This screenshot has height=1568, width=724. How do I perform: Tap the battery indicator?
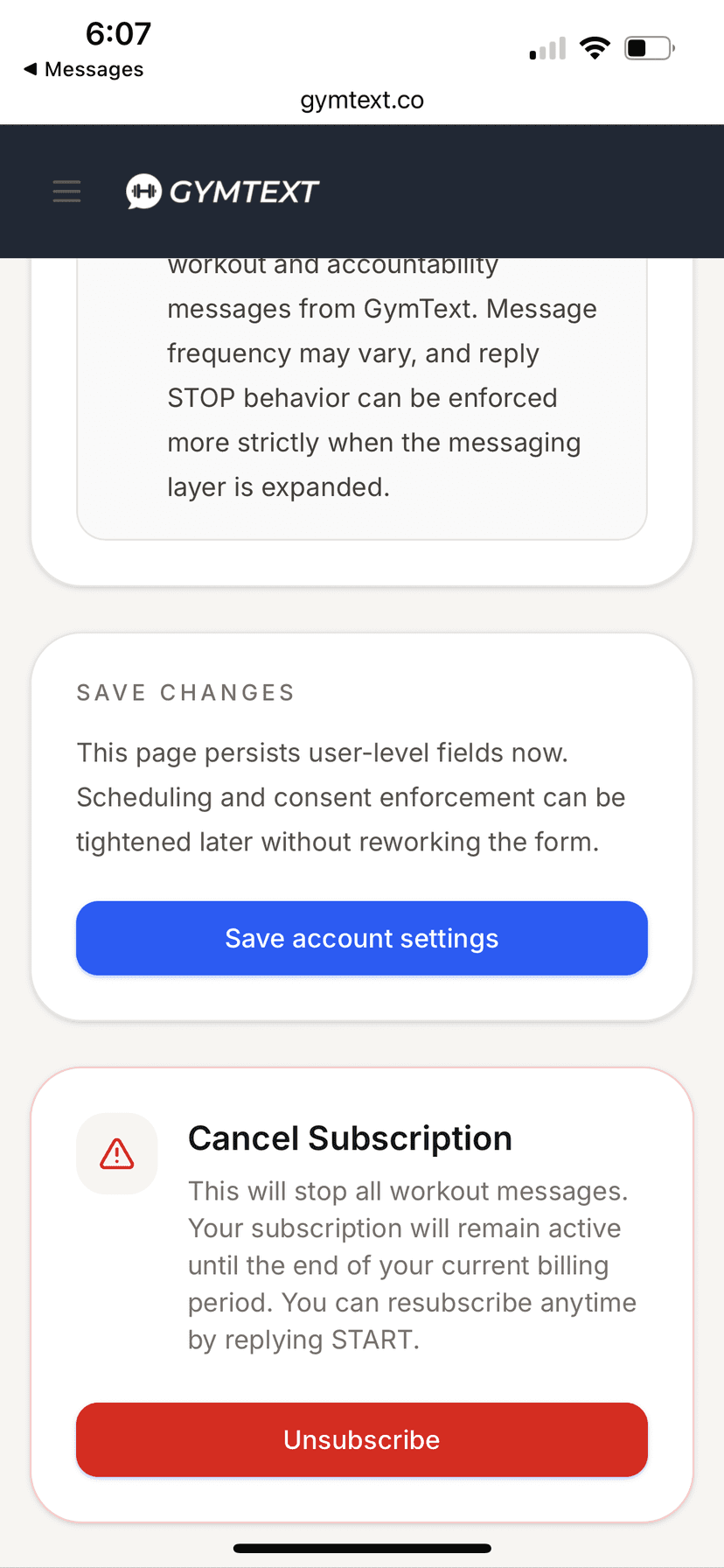pos(648,48)
